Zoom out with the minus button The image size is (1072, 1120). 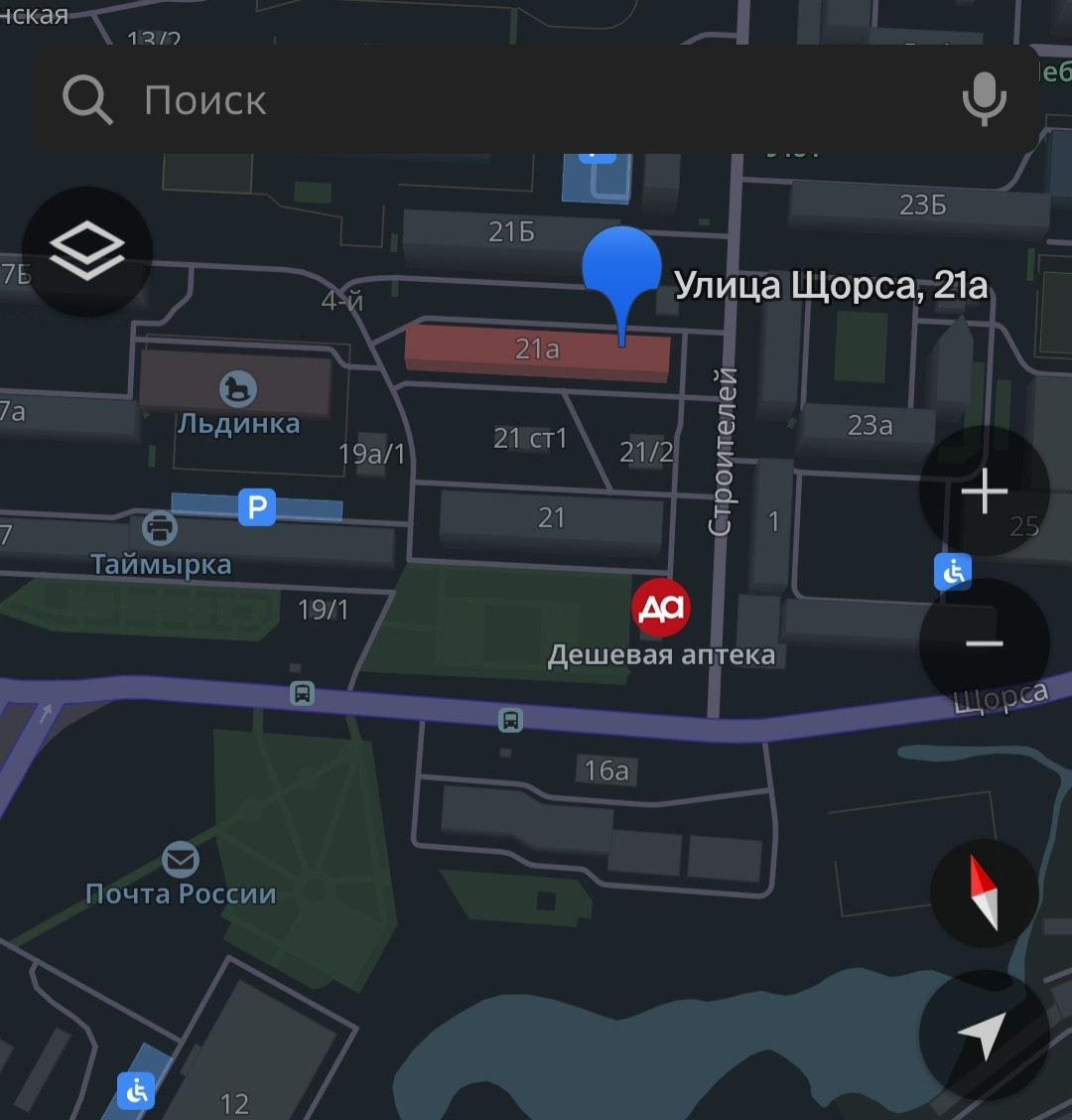click(x=984, y=643)
